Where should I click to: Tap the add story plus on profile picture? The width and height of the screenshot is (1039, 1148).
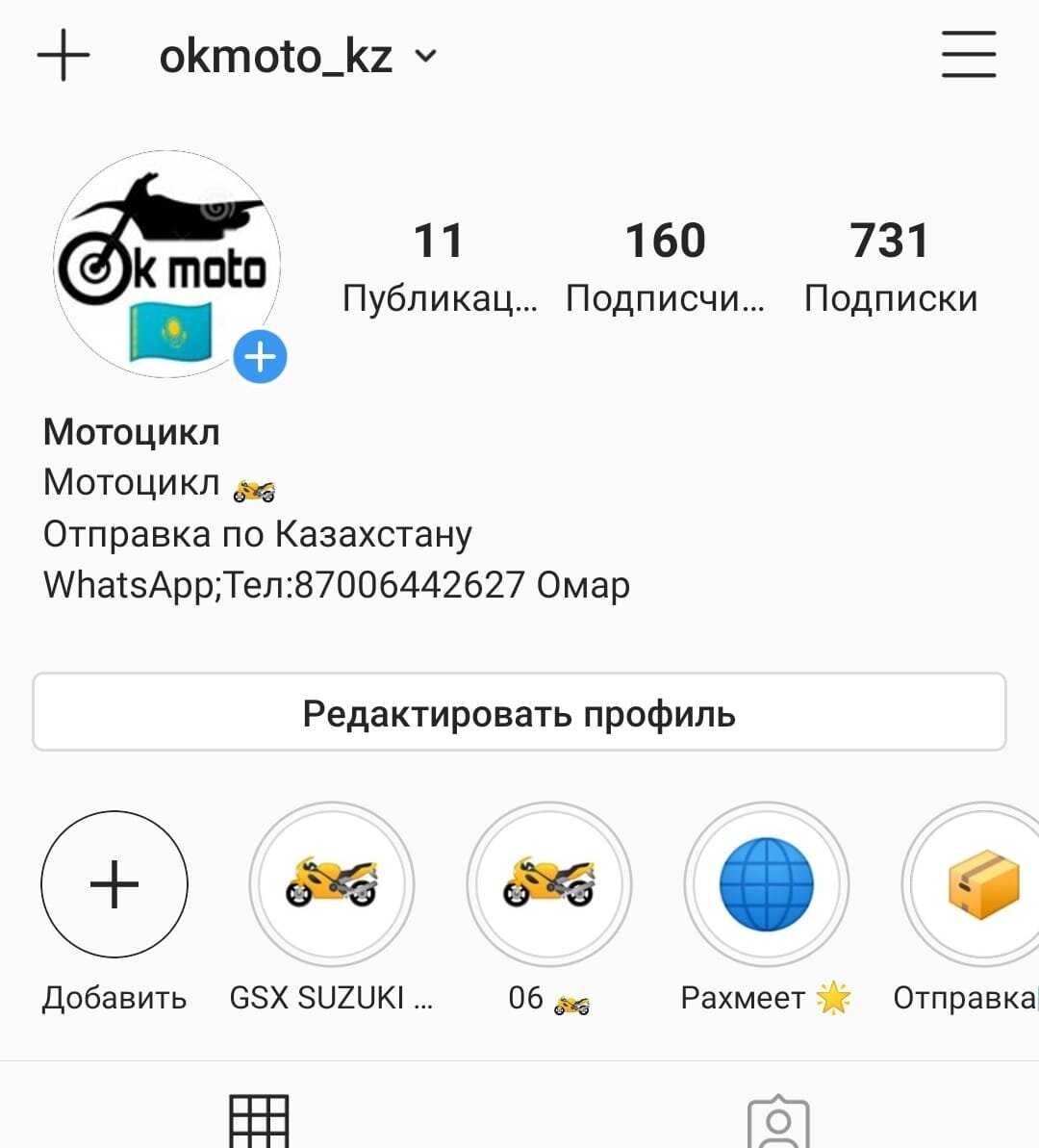258,355
